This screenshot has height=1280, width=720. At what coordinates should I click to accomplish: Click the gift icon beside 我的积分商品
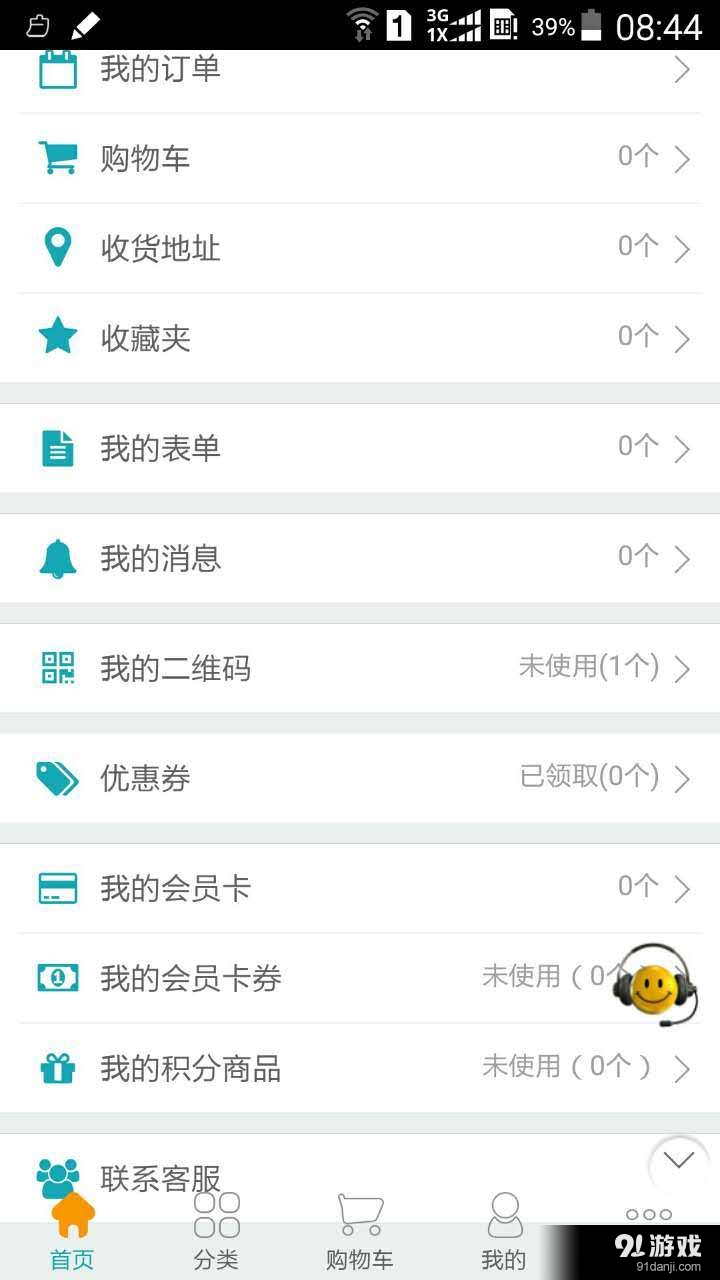(x=57, y=1067)
